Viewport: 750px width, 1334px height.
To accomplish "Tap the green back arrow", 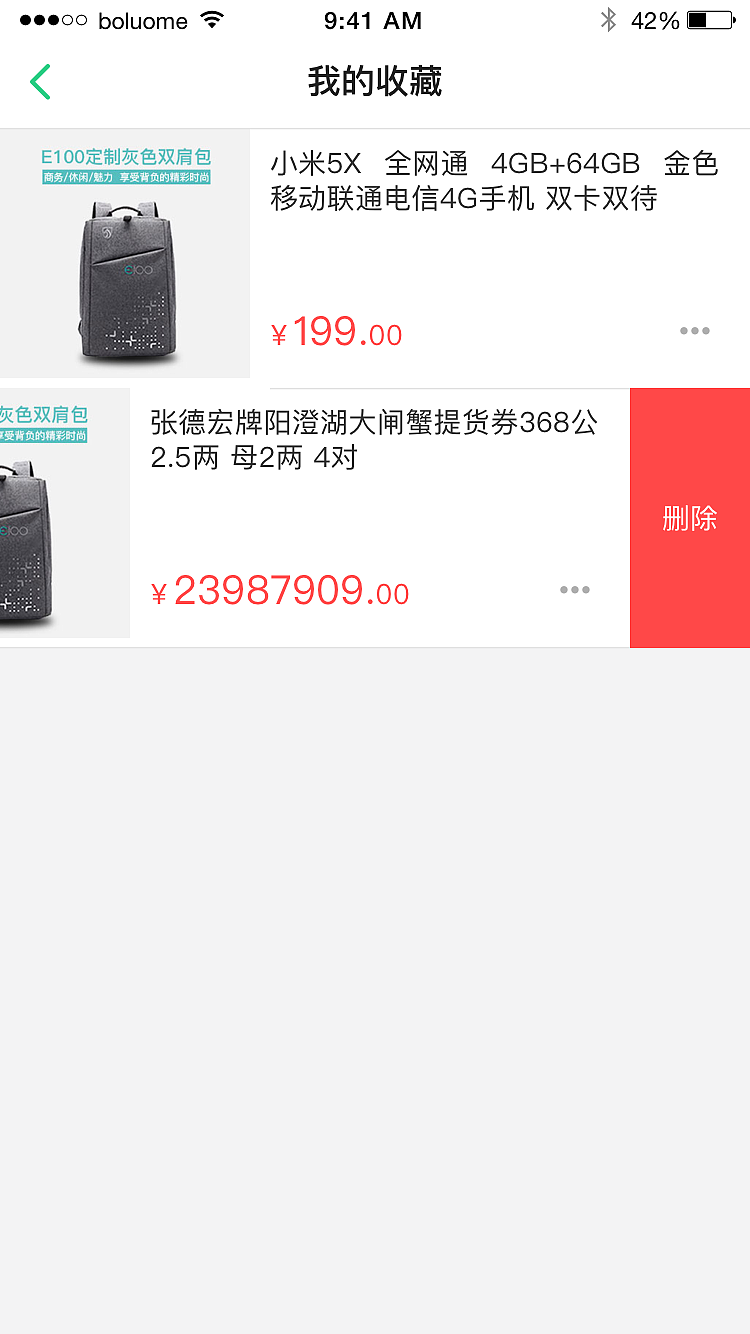I will pyautogui.click(x=40, y=81).
